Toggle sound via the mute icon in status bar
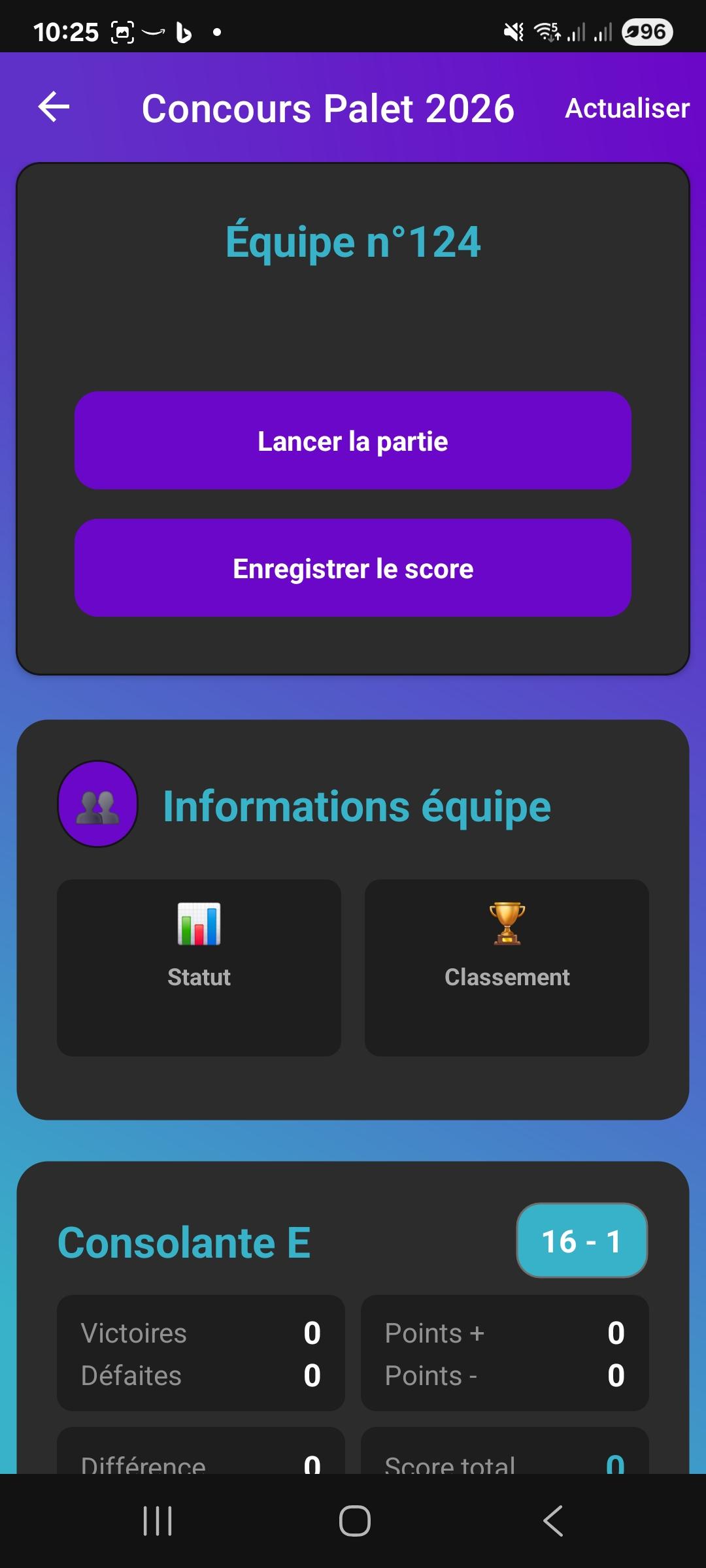 (x=514, y=31)
